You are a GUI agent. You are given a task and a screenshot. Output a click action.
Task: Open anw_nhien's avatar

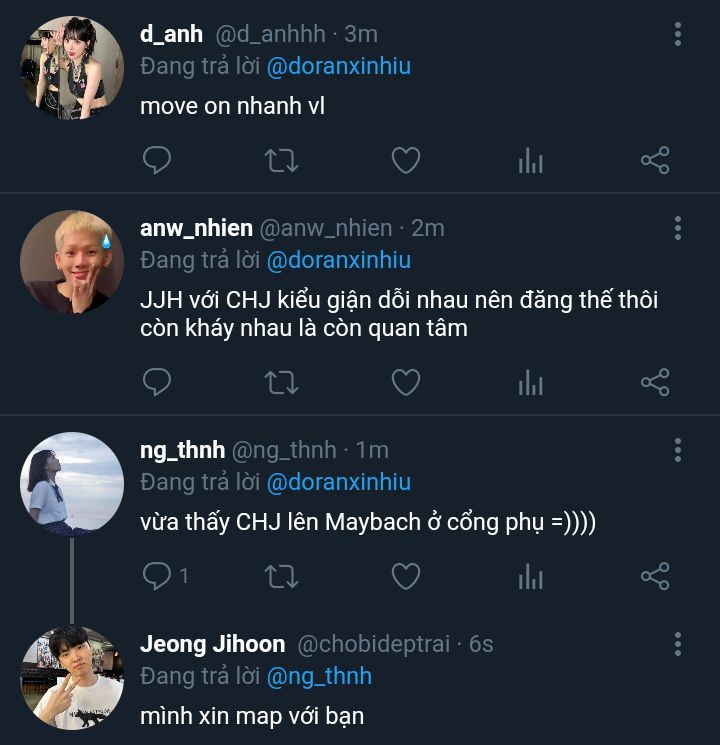[72, 262]
